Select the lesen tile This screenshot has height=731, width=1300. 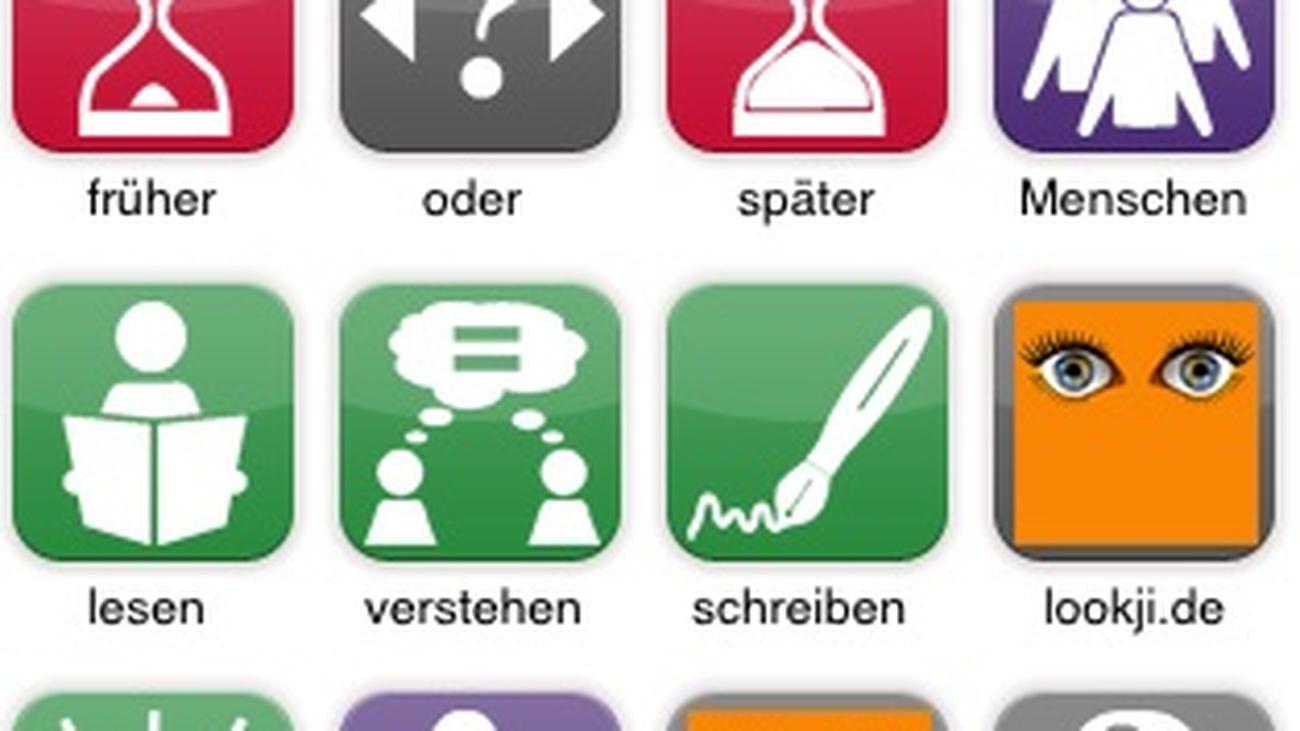click(x=153, y=423)
